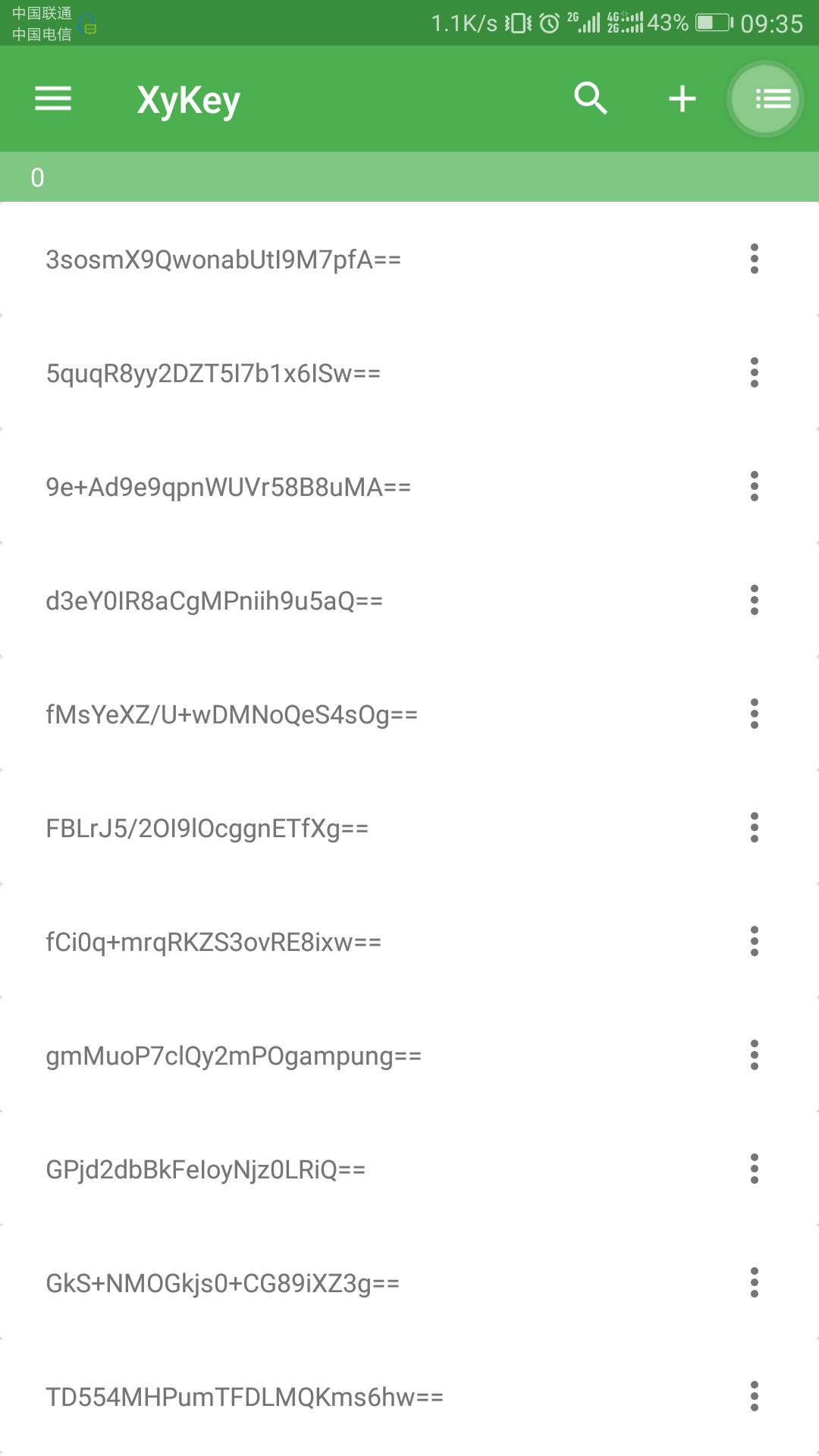Screen dimensions: 819x1456
Task: Open the search icon in the toolbar
Action: click(x=590, y=99)
